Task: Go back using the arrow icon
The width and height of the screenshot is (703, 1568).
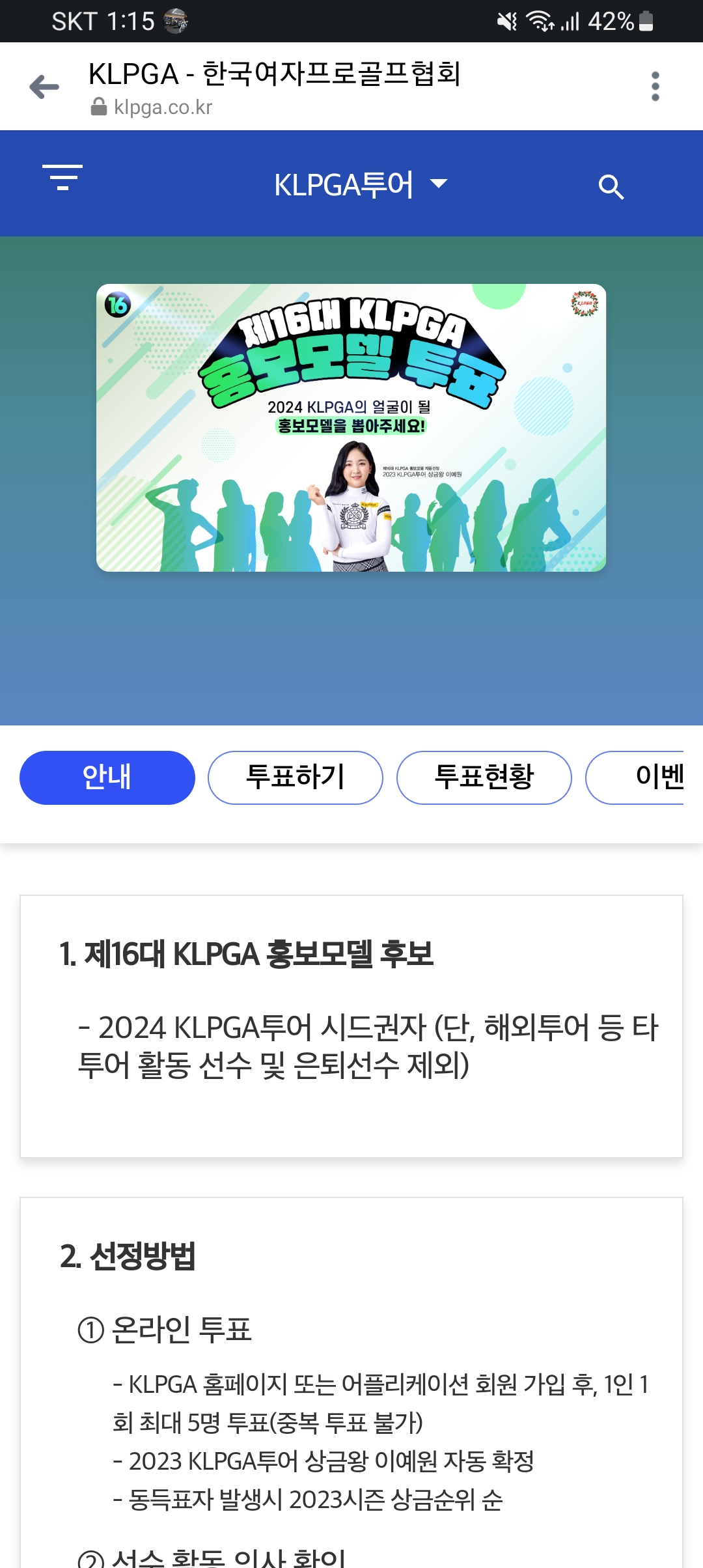Action: click(44, 87)
